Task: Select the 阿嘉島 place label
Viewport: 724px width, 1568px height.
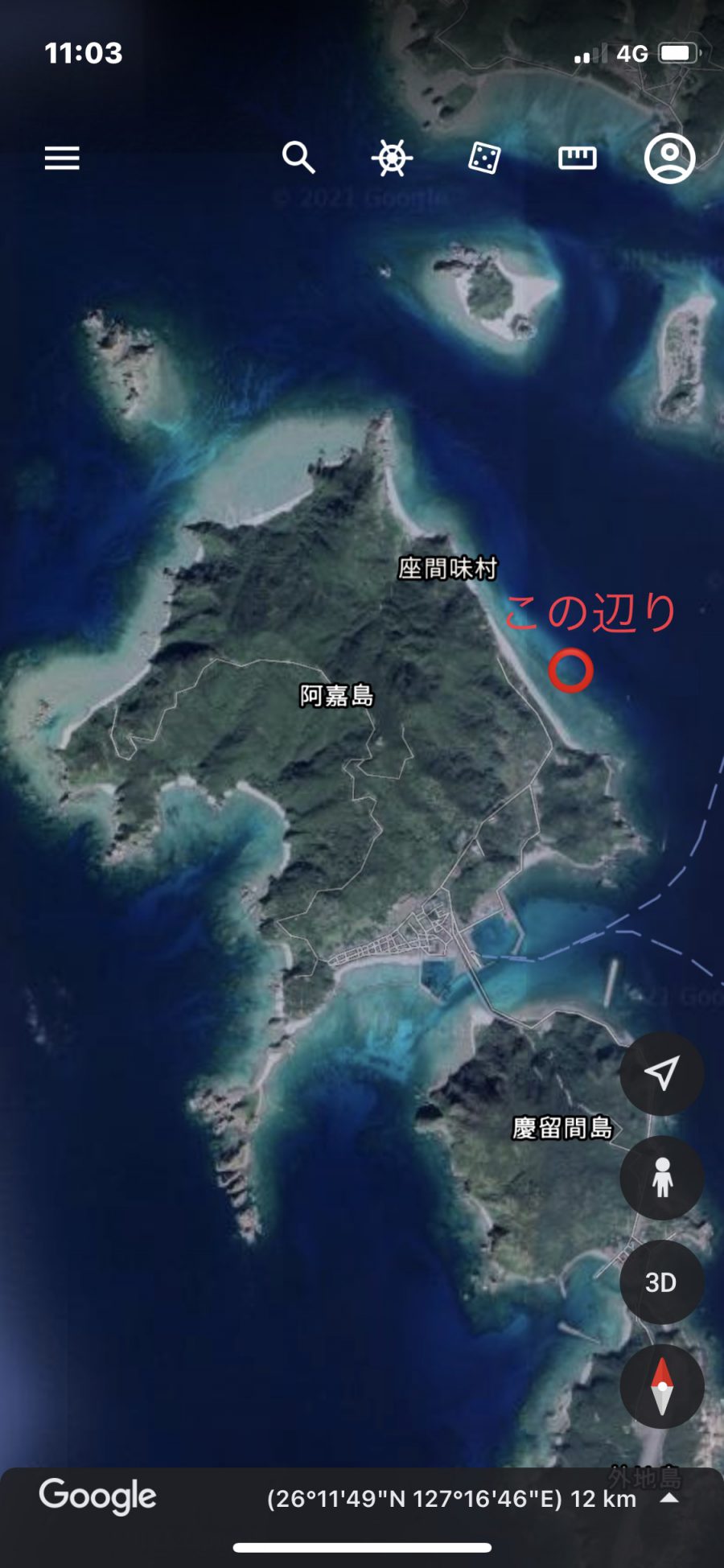Action: (x=337, y=695)
